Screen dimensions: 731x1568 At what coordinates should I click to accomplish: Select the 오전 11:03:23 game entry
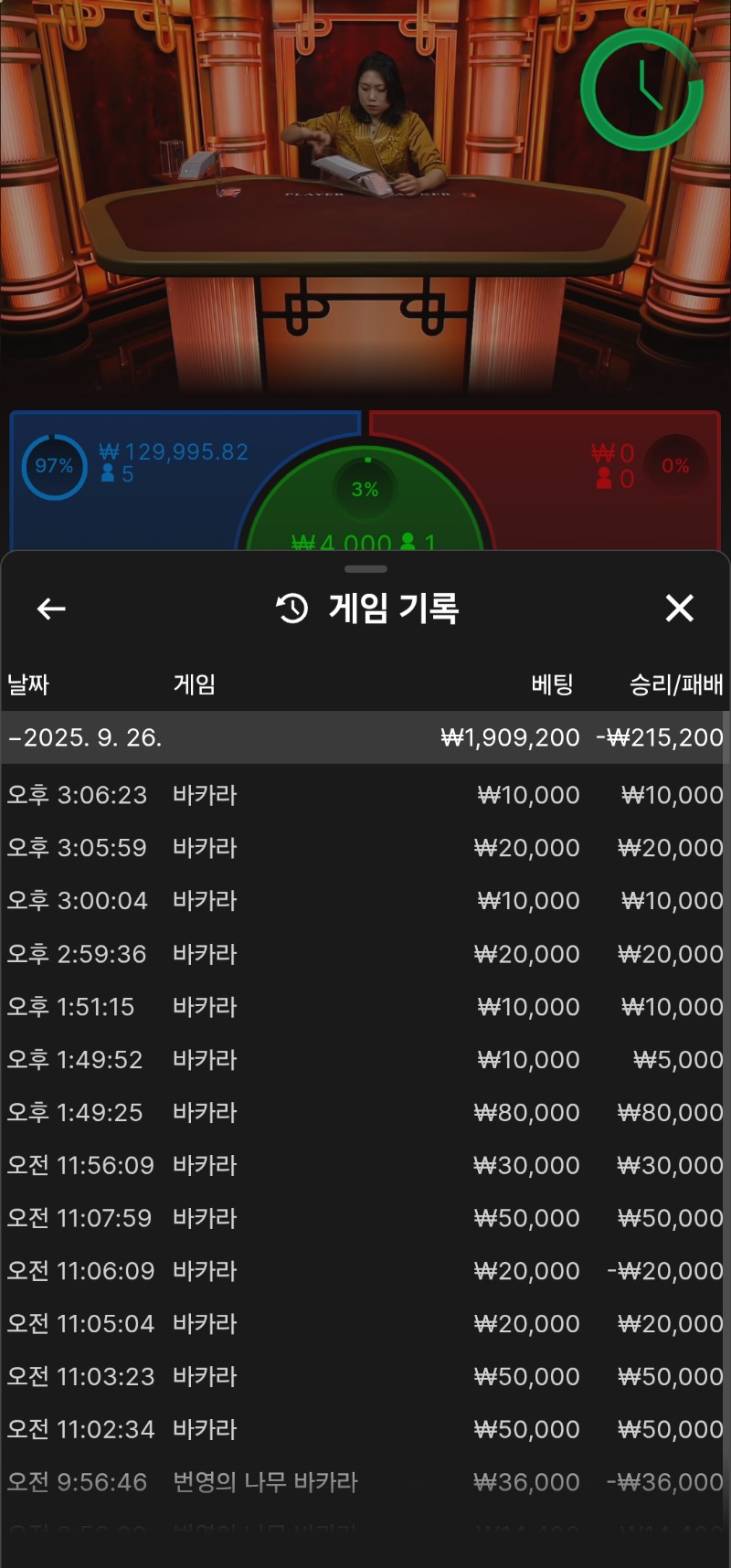click(x=365, y=1376)
